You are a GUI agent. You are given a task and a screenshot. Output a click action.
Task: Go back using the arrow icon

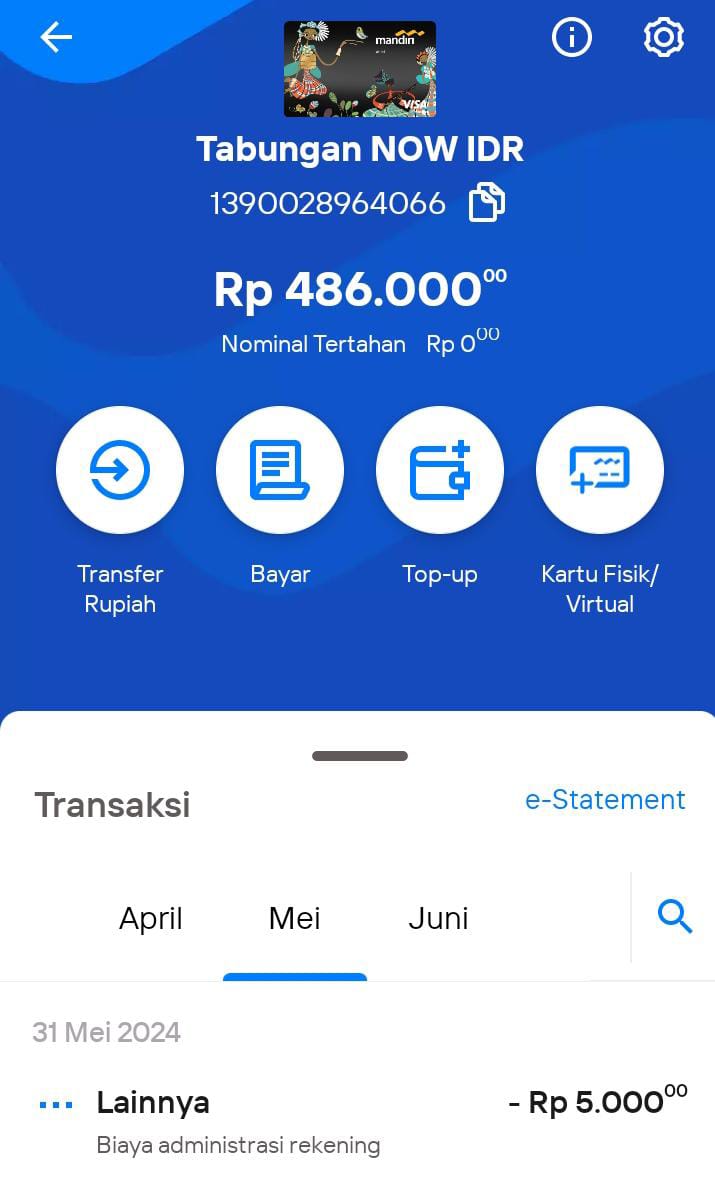(55, 36)
